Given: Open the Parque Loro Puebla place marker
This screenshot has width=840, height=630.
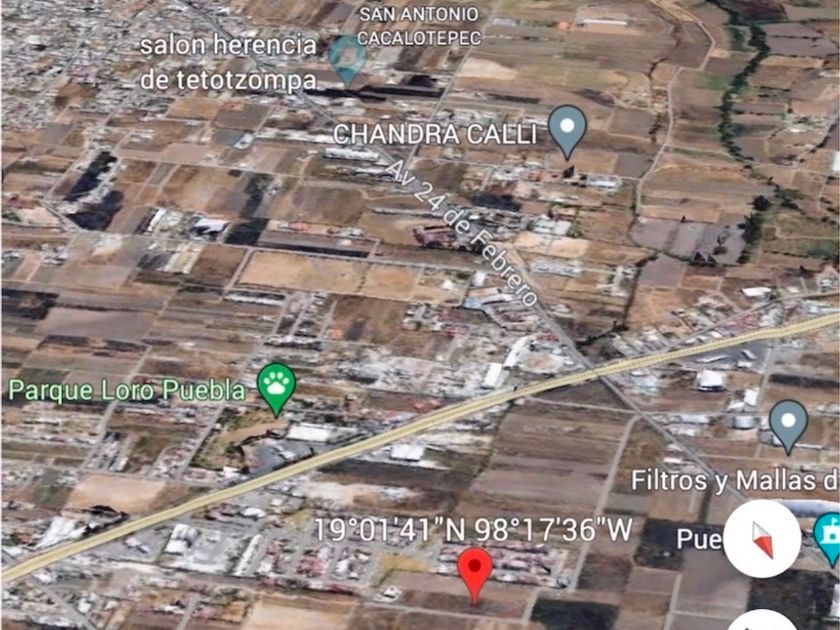Looking at the screenshot, I should tap(276, 389).
